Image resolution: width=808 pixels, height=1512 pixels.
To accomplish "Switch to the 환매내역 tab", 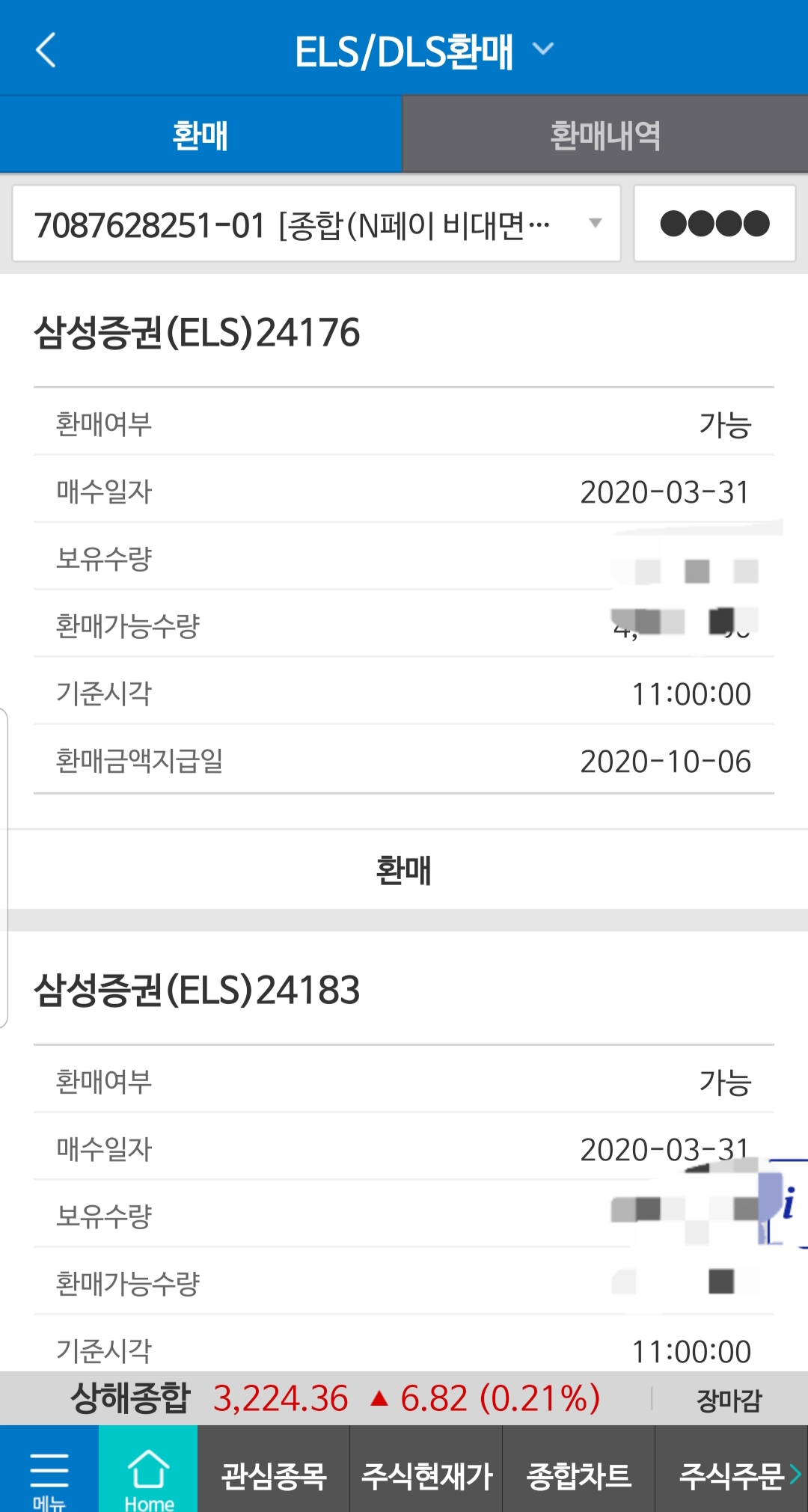I will (x=605, y=135).
